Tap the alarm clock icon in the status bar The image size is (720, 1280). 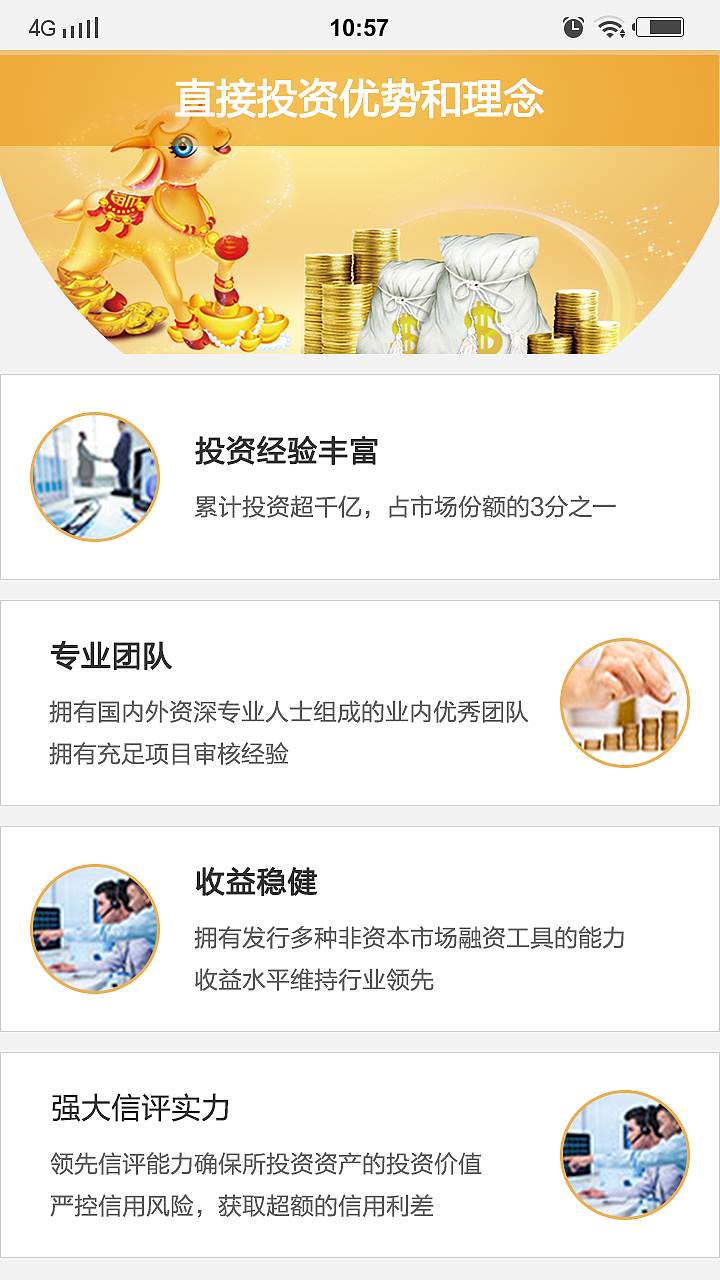coord(572,25)
